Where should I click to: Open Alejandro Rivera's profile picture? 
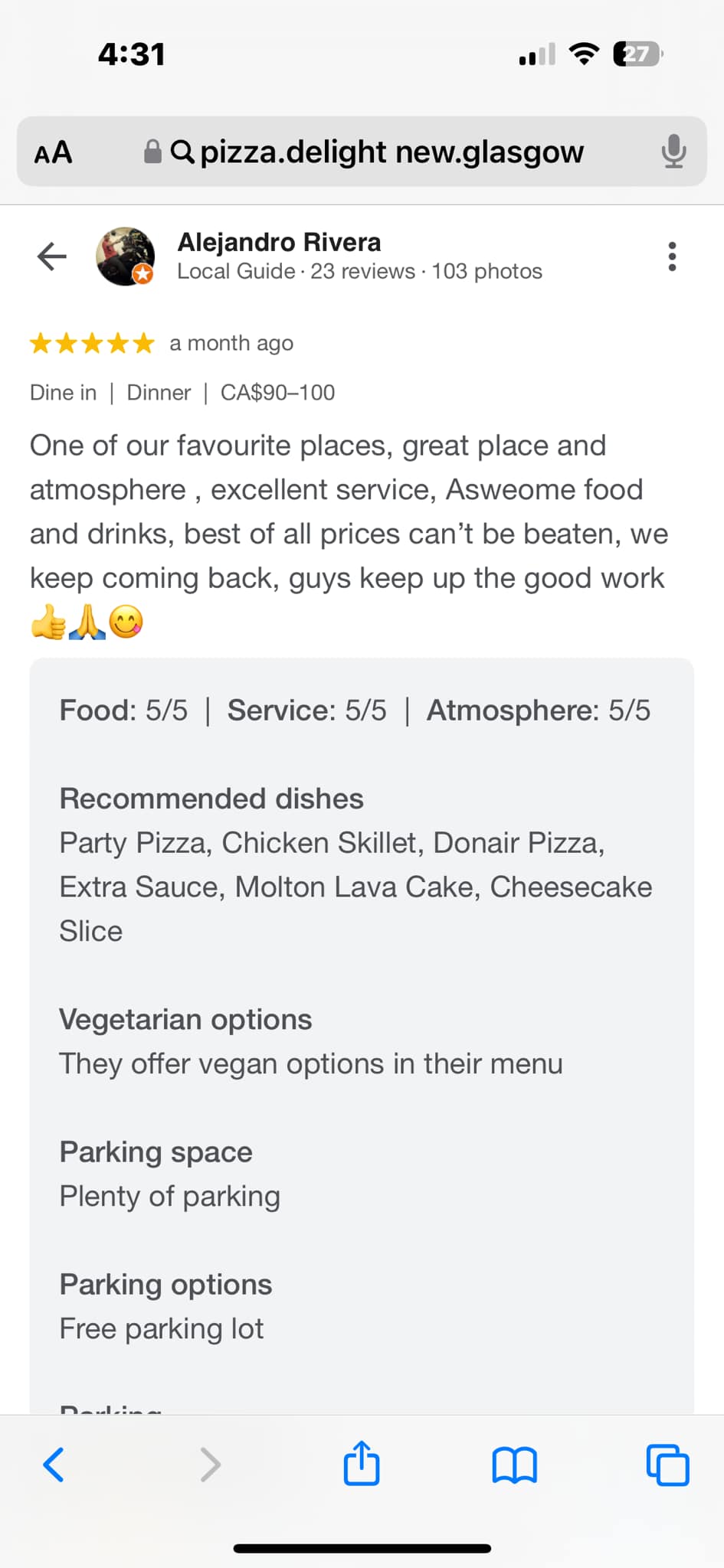tap(125, 256)
